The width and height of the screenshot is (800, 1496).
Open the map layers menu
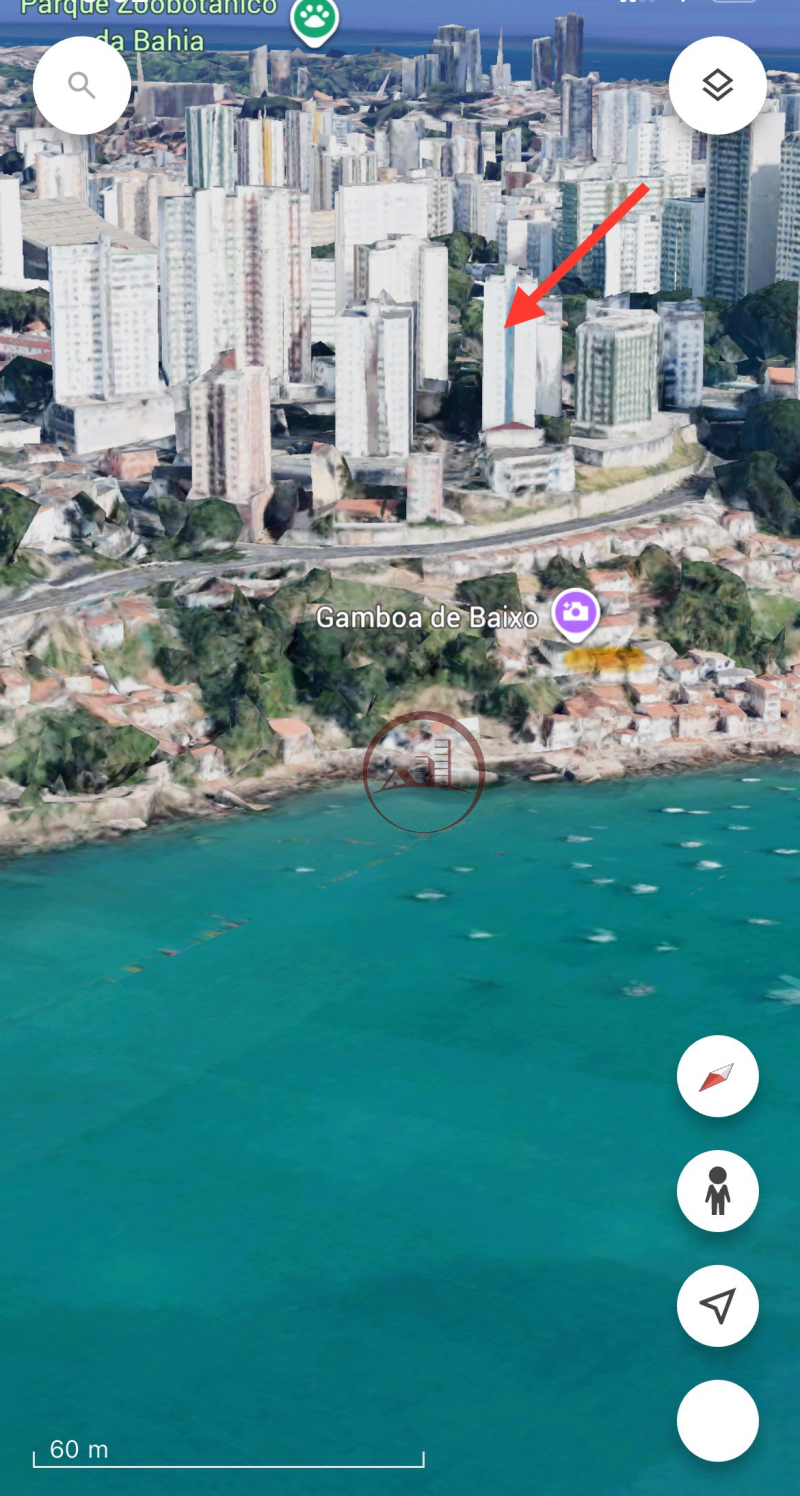[717, 86]
